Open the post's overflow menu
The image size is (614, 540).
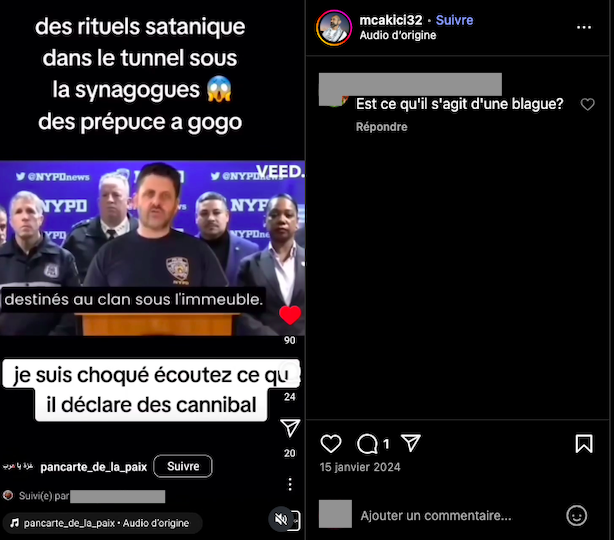[584, 28]
